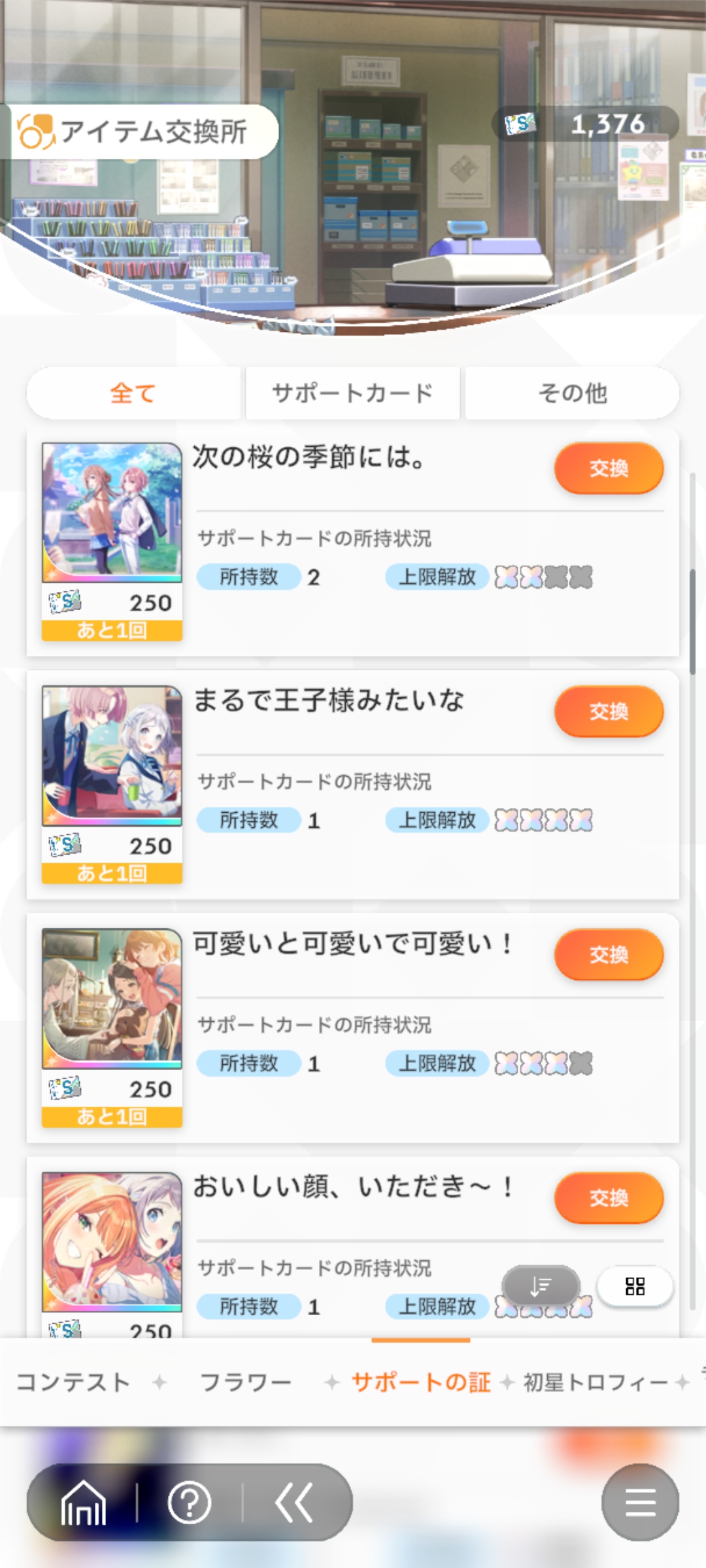
Task: Open the hamburger menu
Action: tap(640, 1503)
